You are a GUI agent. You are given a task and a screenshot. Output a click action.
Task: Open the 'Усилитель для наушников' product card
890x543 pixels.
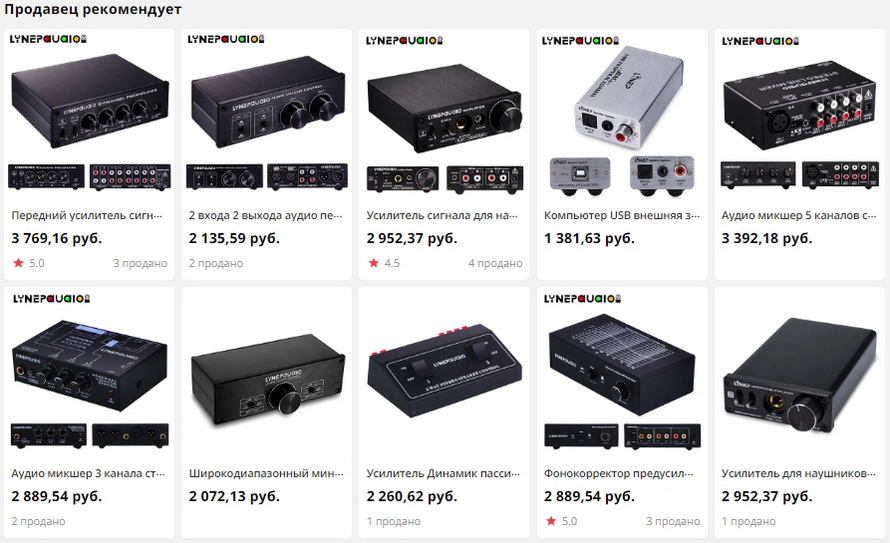(x=798, y=473)
